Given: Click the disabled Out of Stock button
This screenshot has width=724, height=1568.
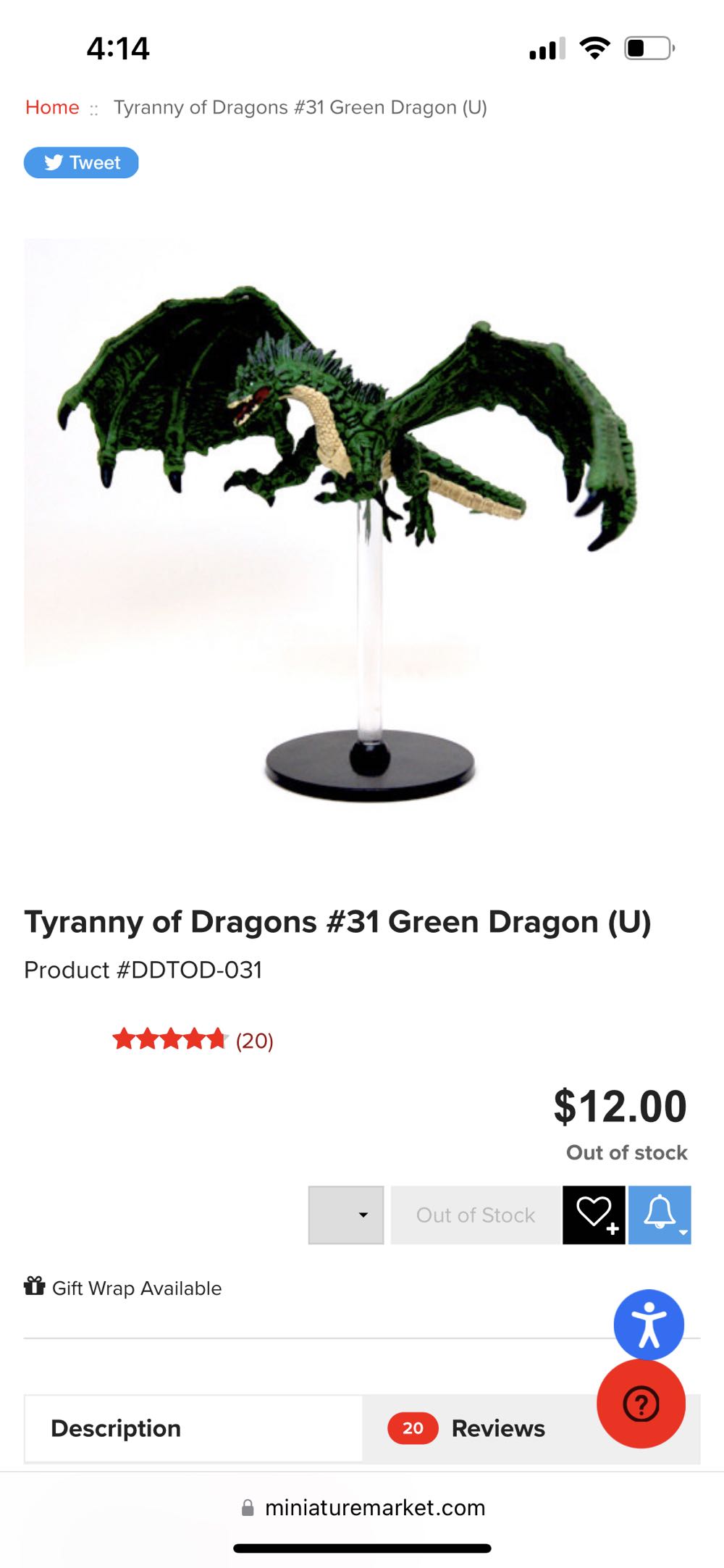Looking at the screenshot, I should click(475, 1215).
